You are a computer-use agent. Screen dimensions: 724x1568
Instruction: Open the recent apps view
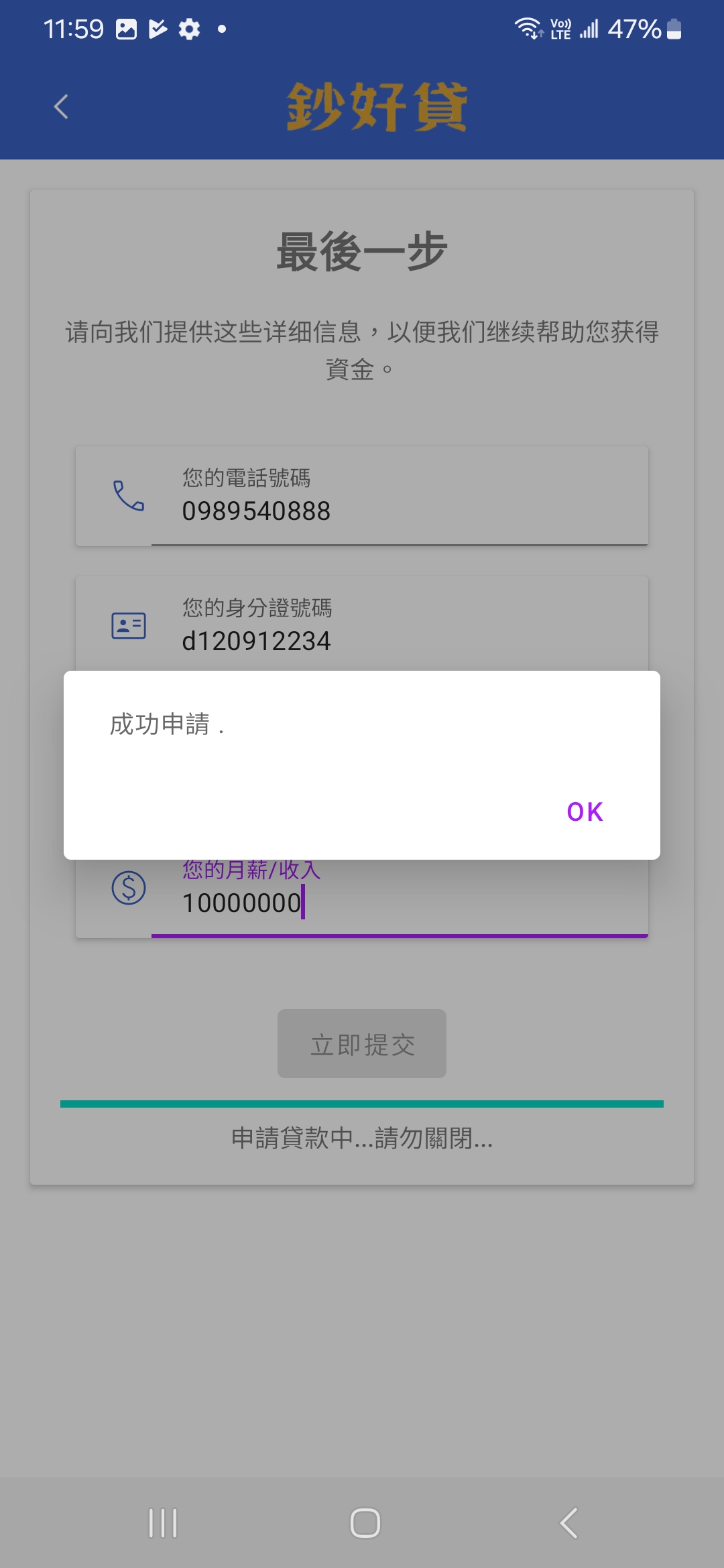[162, 1522]
